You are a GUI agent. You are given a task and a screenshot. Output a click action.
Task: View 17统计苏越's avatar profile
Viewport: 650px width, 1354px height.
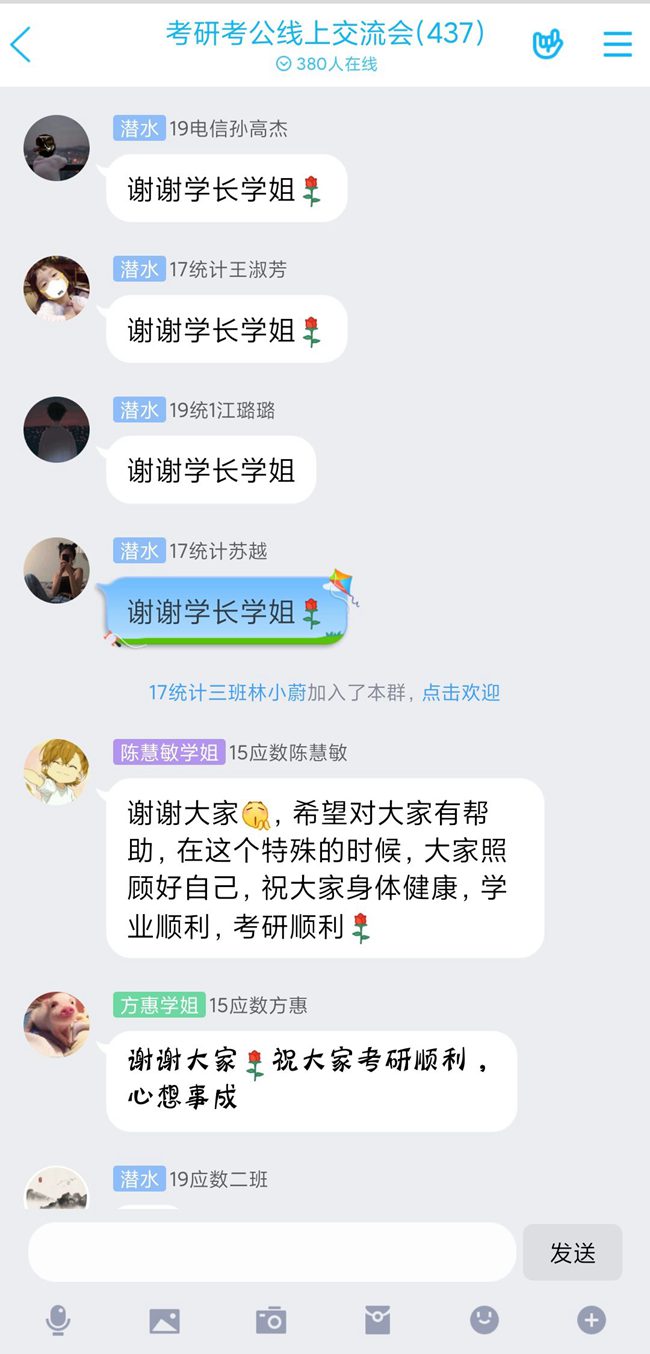[57, 570]
